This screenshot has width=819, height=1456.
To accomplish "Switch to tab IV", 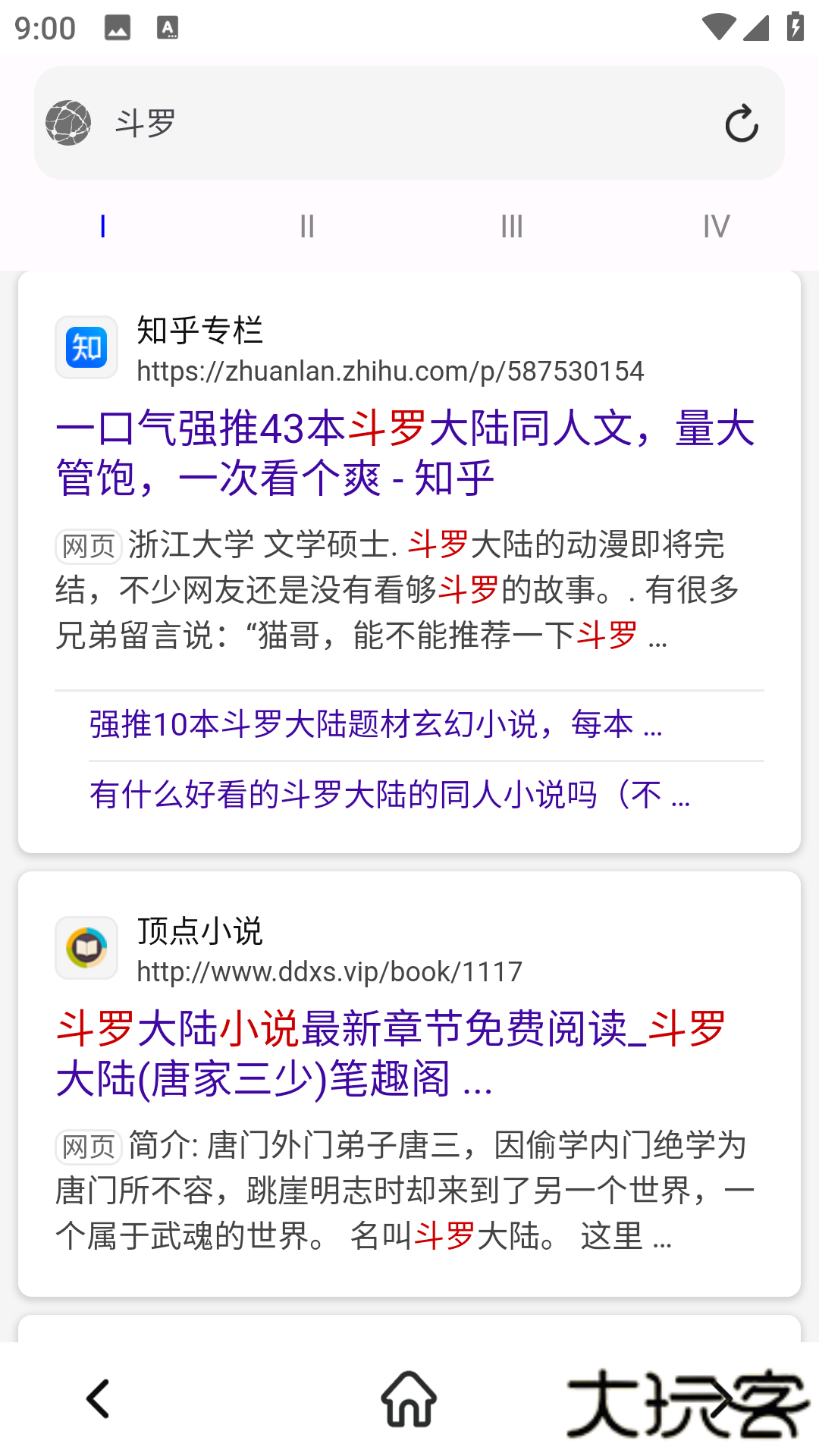I will (717, 225).
